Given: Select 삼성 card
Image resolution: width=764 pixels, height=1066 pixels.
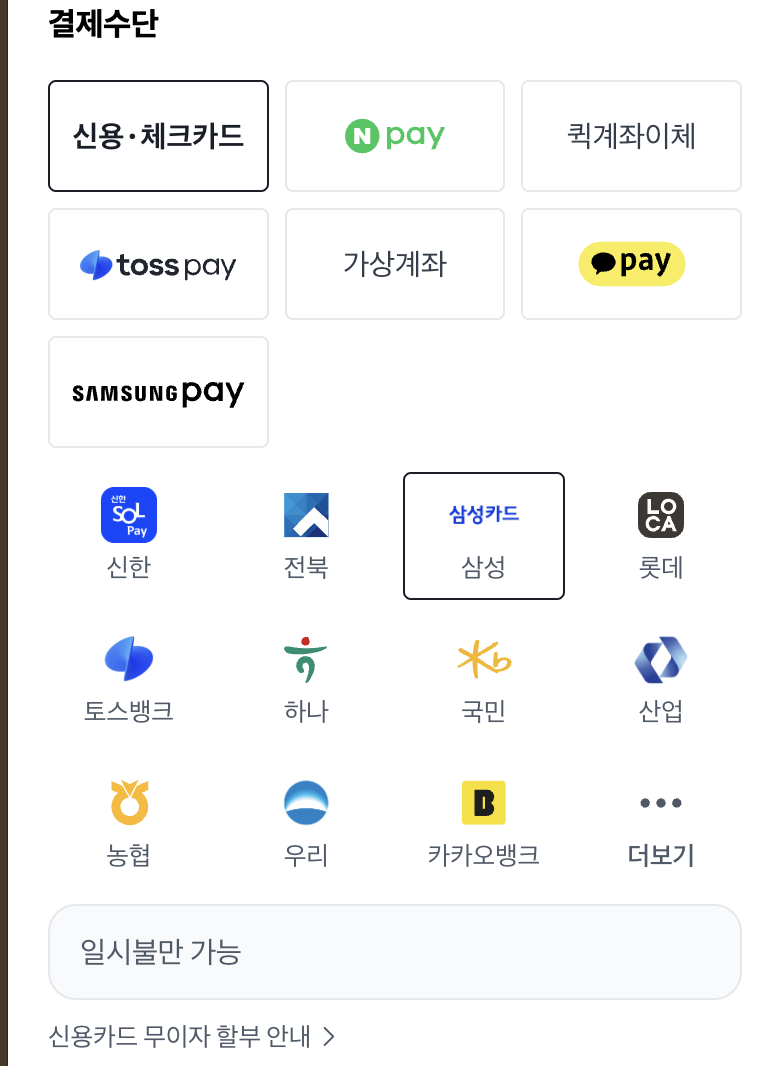Looking at the screenshot, I should [484, 536].
